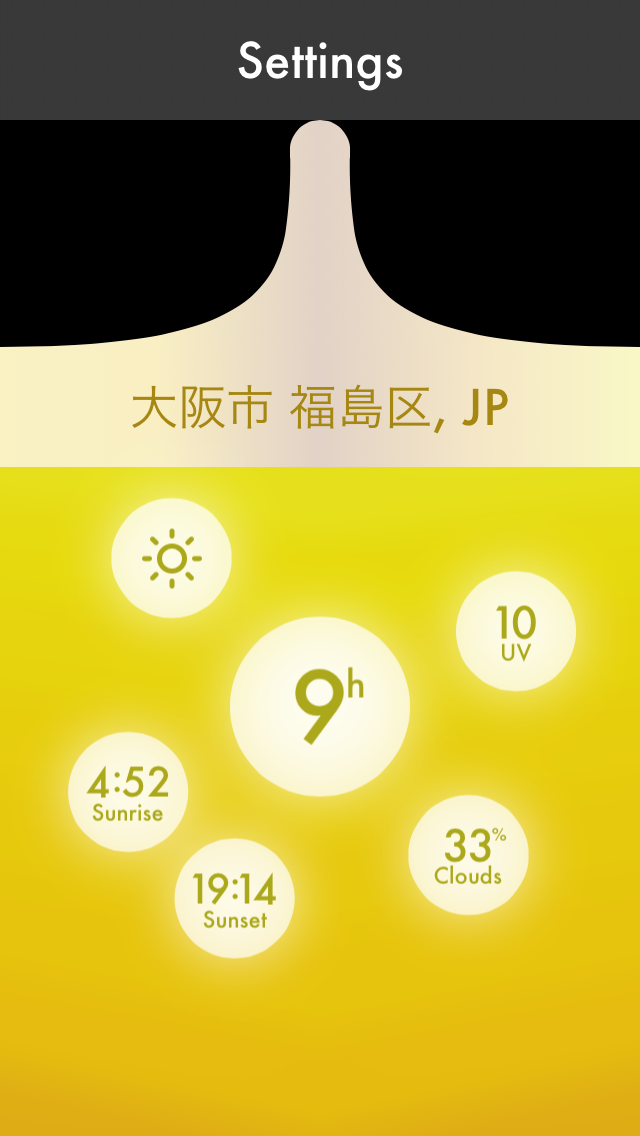Viewport: 640px width, 1136px height.
Task: Open the UV index bubble
Action: (x=516, y=631)
